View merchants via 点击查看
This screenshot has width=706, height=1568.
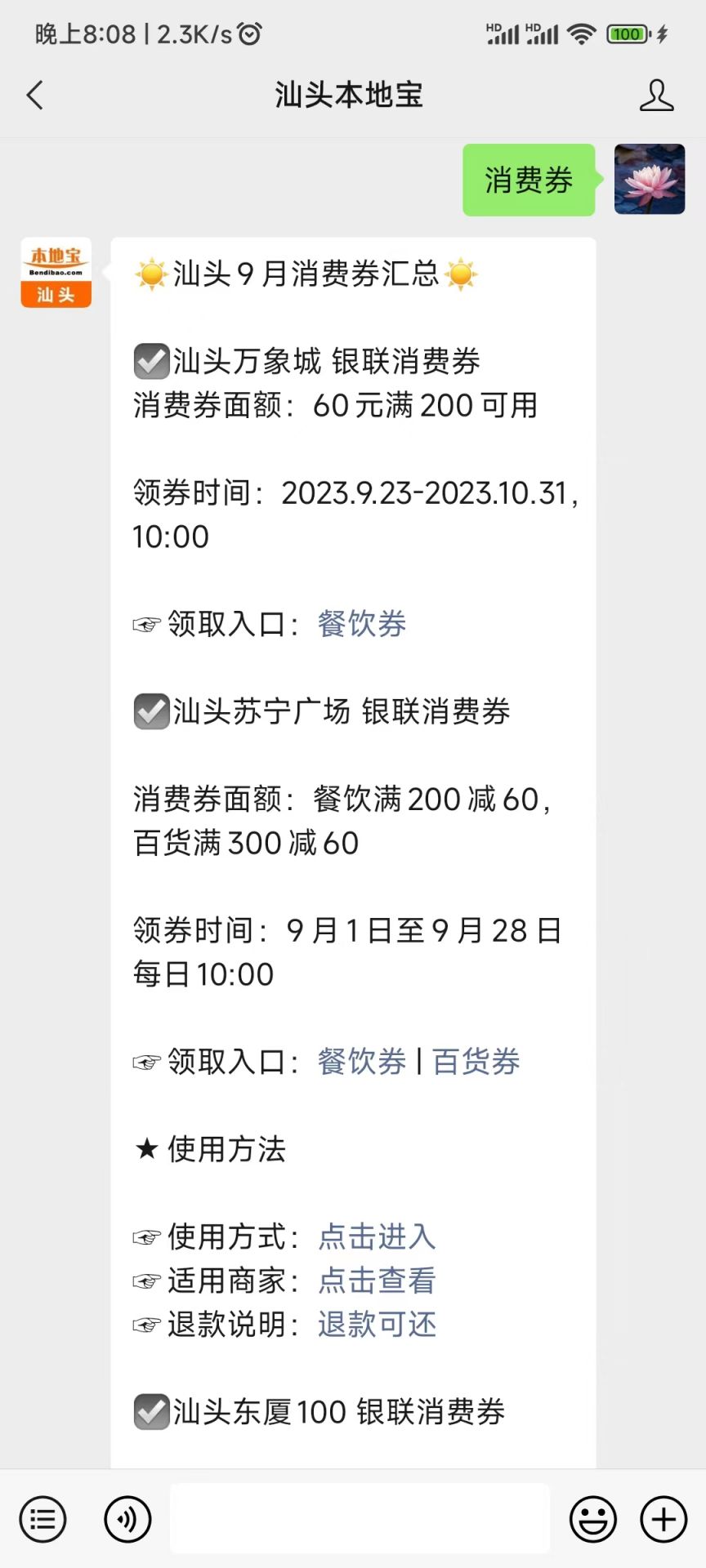[377, 1281]
